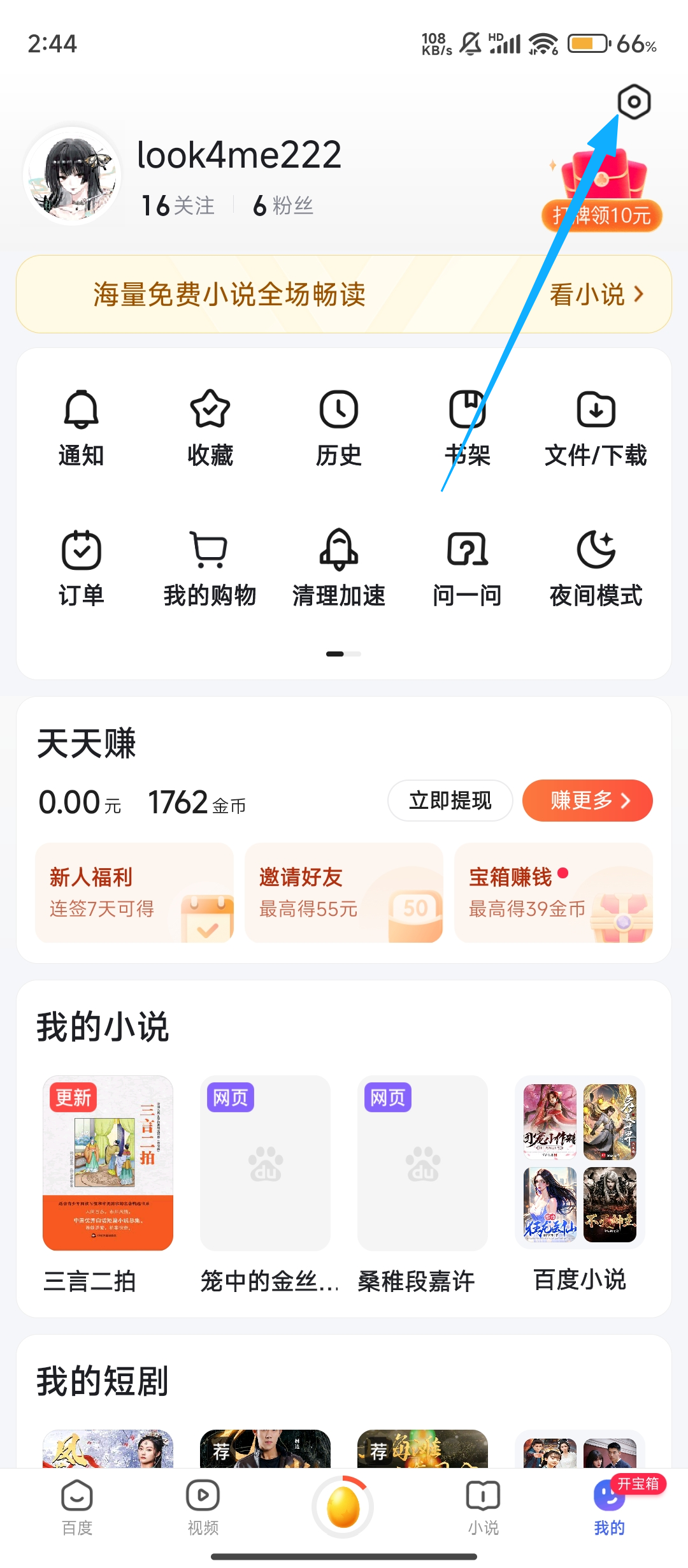Open 邀请好友 invite card

click(x=344, y=892)
